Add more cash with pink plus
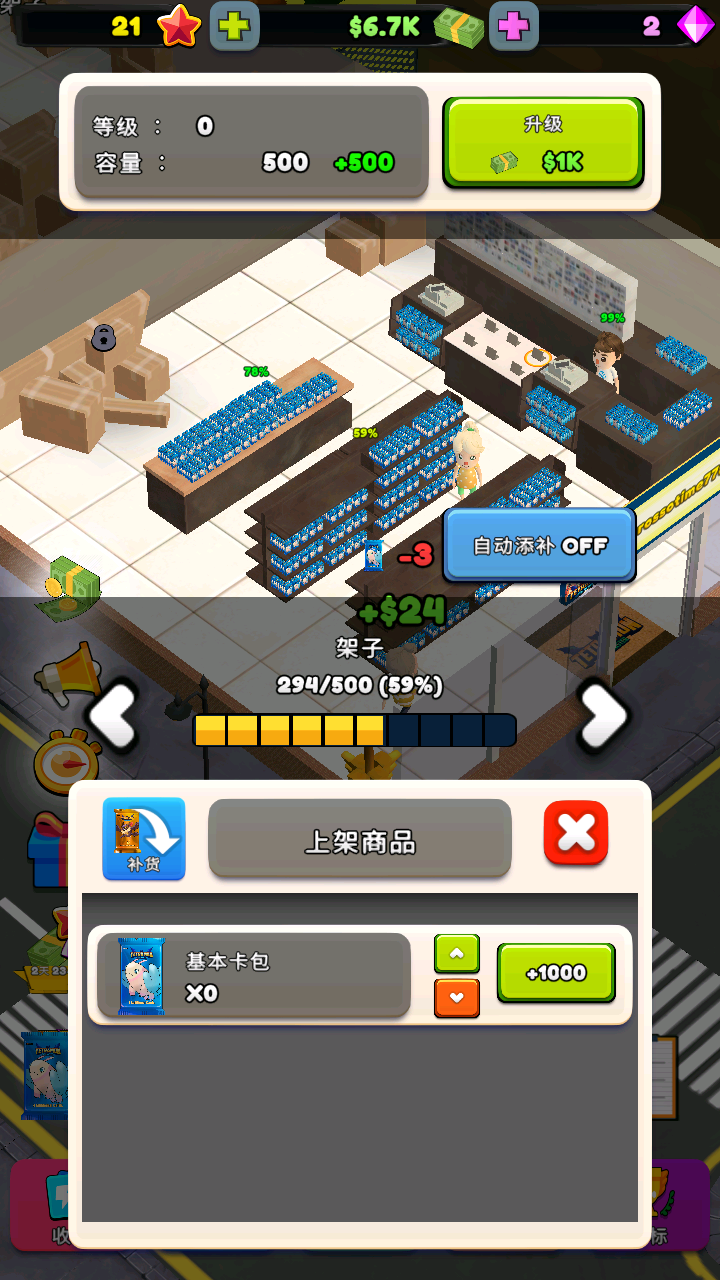 point(514,26)
